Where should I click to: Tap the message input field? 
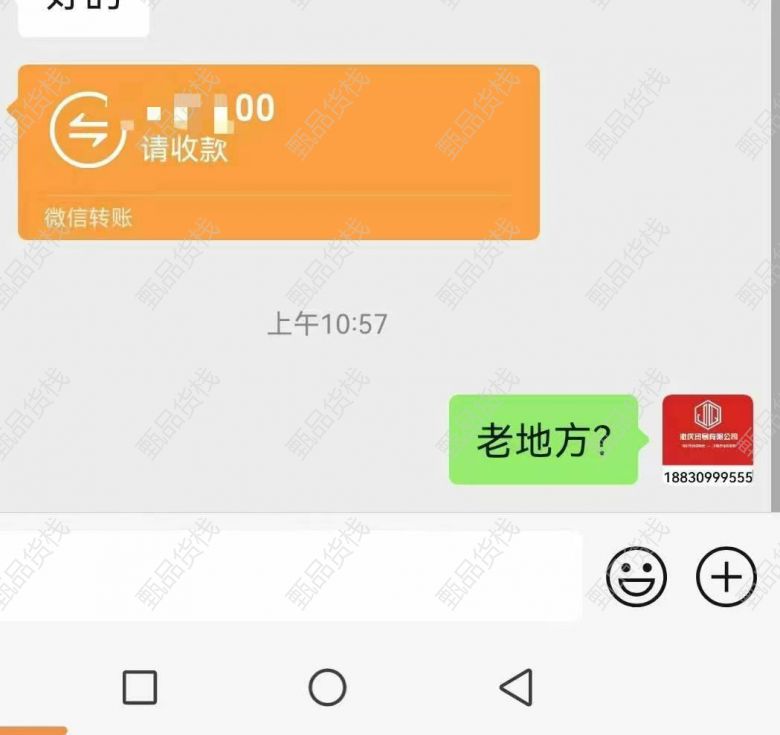coord(290,576)
